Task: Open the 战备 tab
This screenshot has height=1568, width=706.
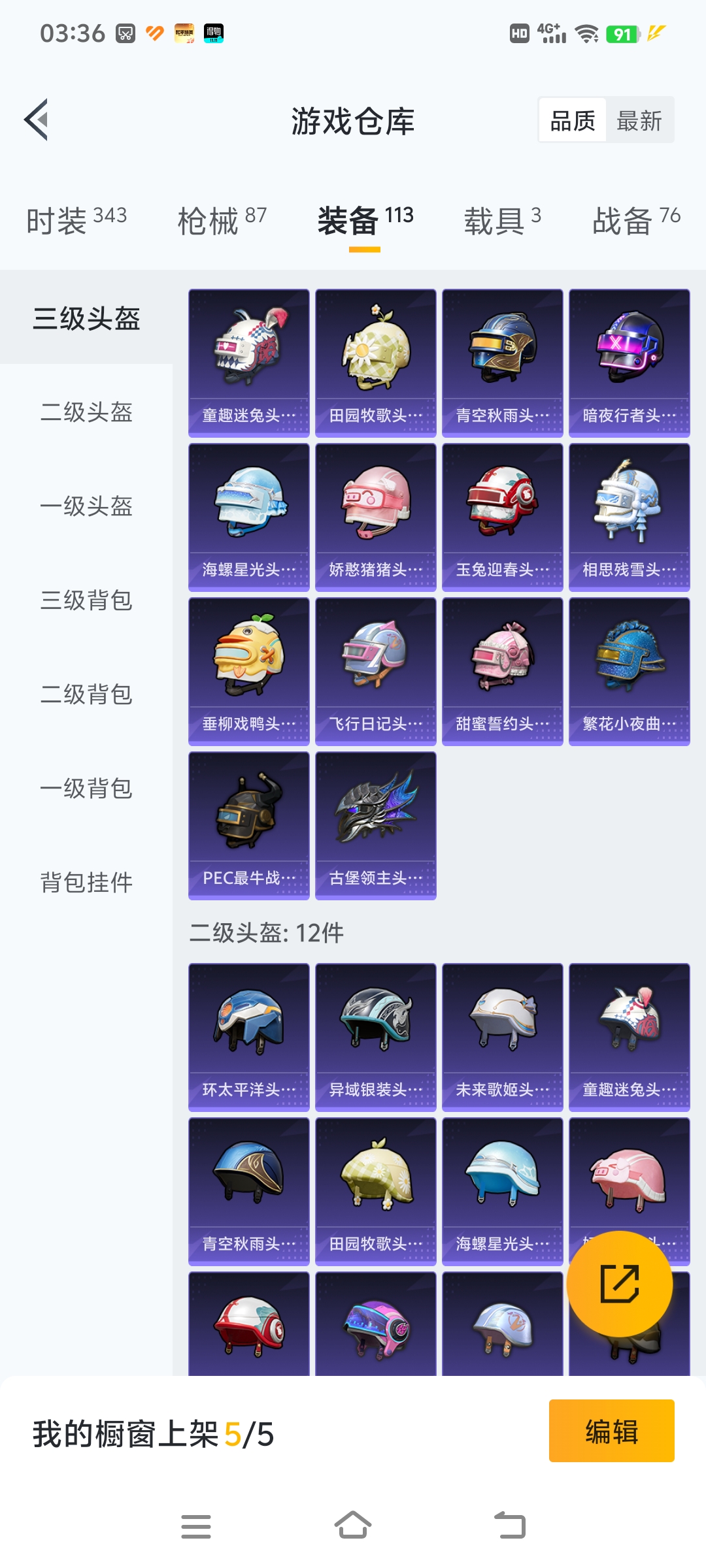Action: point(635,220)
